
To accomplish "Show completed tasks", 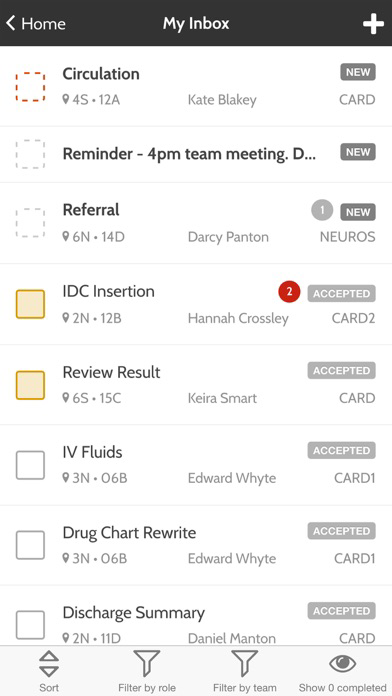I will click(342, 671).
